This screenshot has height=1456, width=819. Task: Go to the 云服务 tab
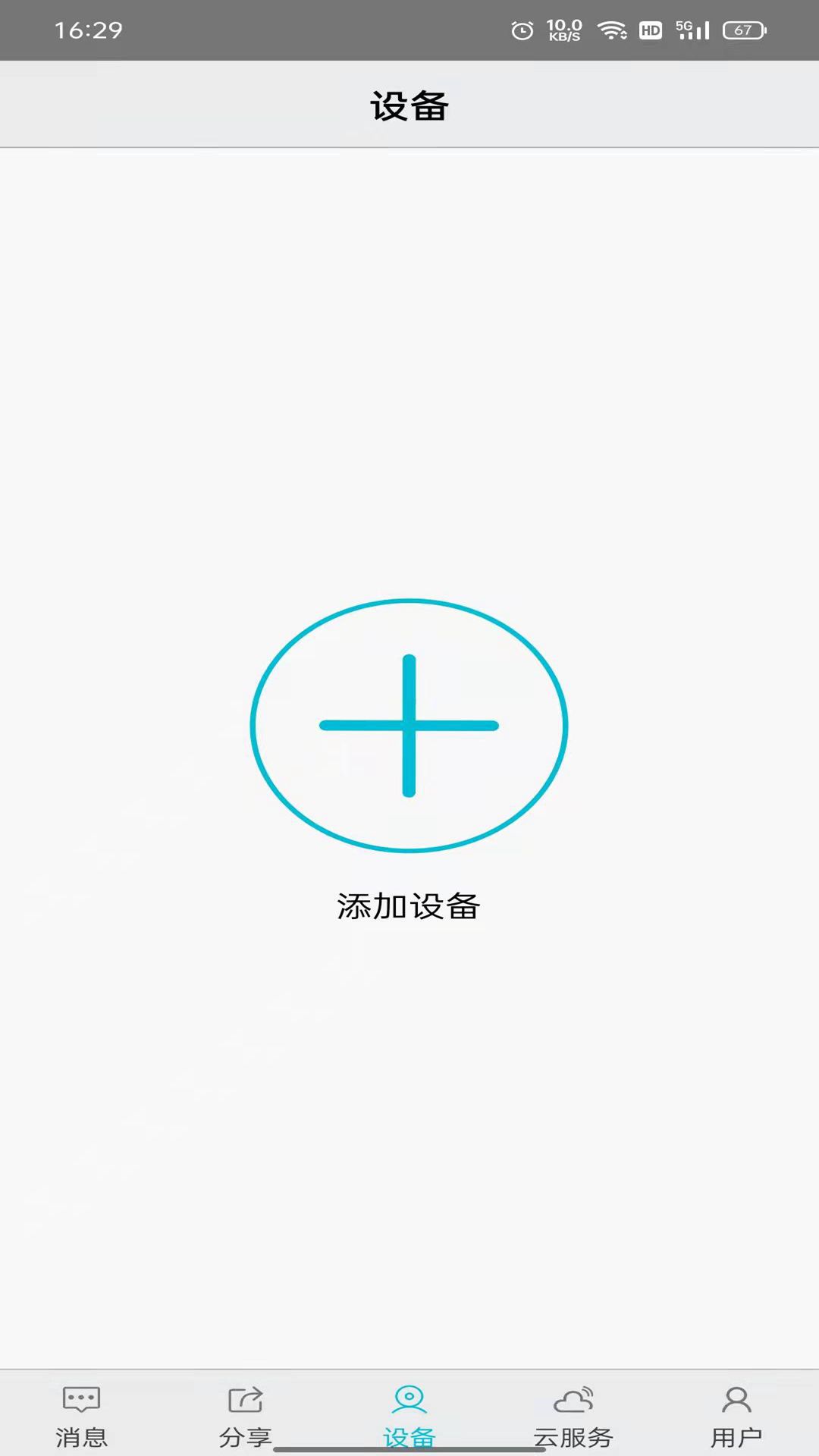click(573, 1416)
